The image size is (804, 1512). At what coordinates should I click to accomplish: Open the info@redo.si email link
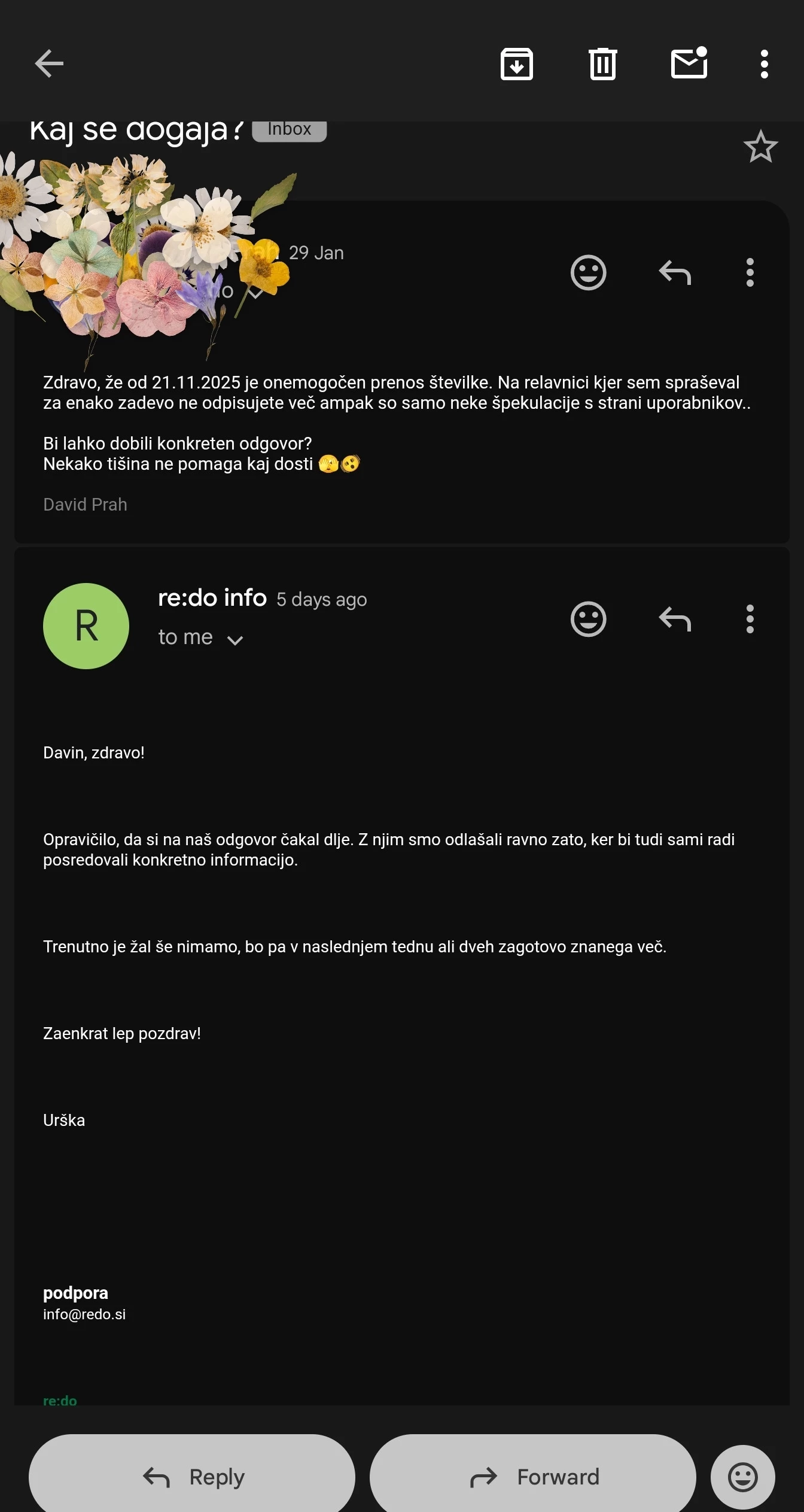coord(84,1314)
